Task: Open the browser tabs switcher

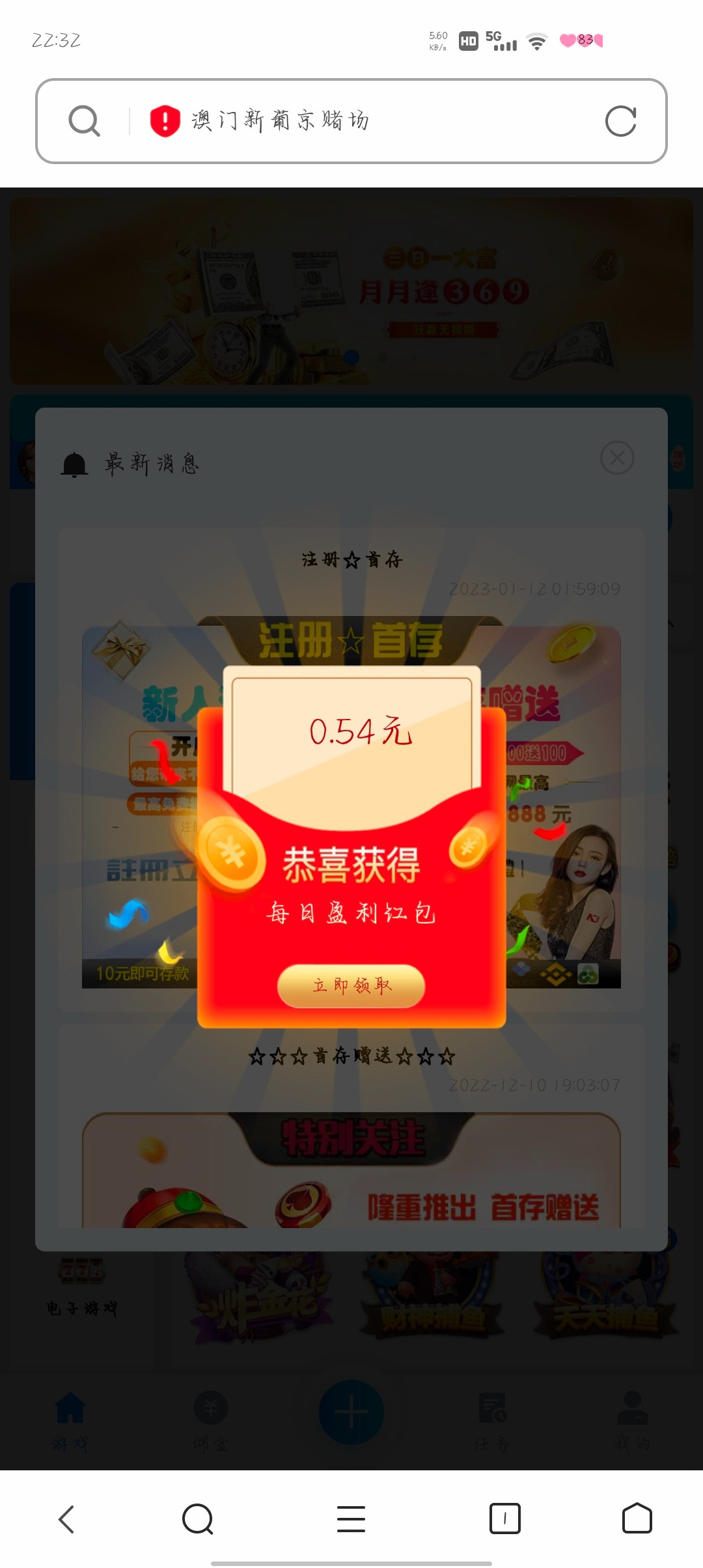Action: tap(504, 1519)
